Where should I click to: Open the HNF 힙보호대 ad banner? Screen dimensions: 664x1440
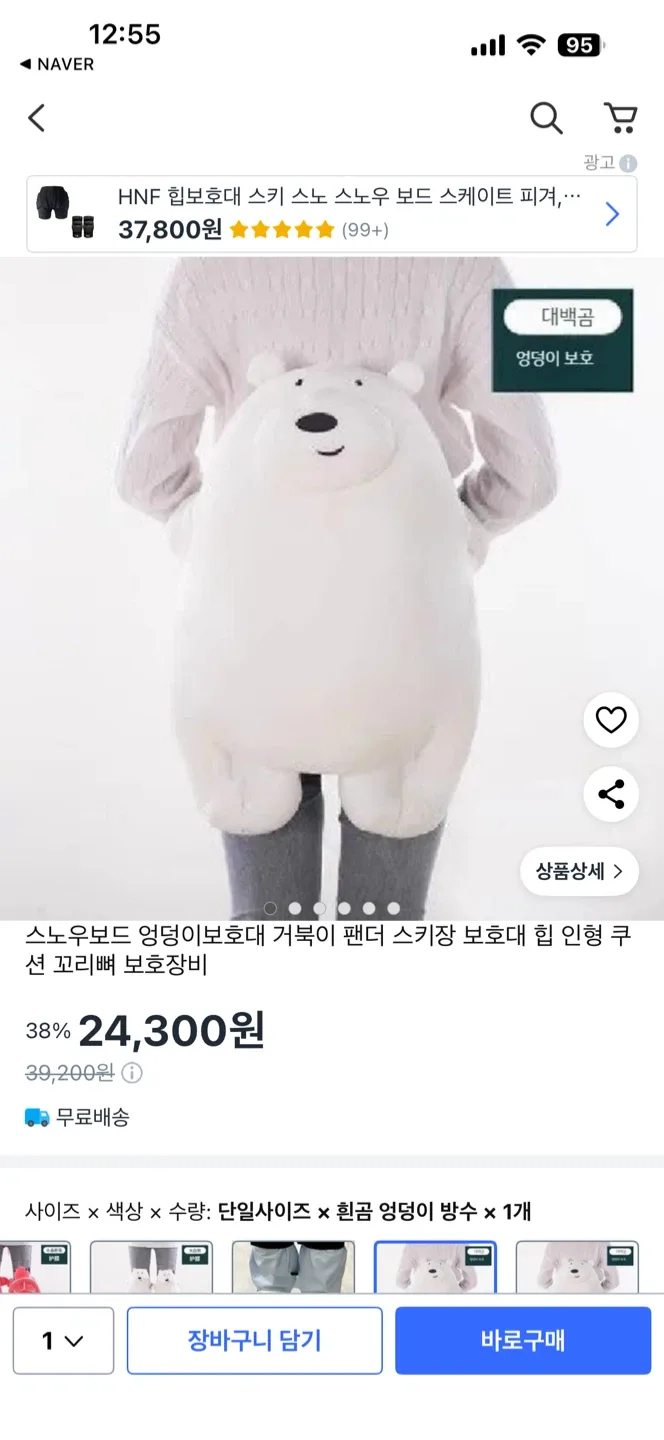pos(331,214)
